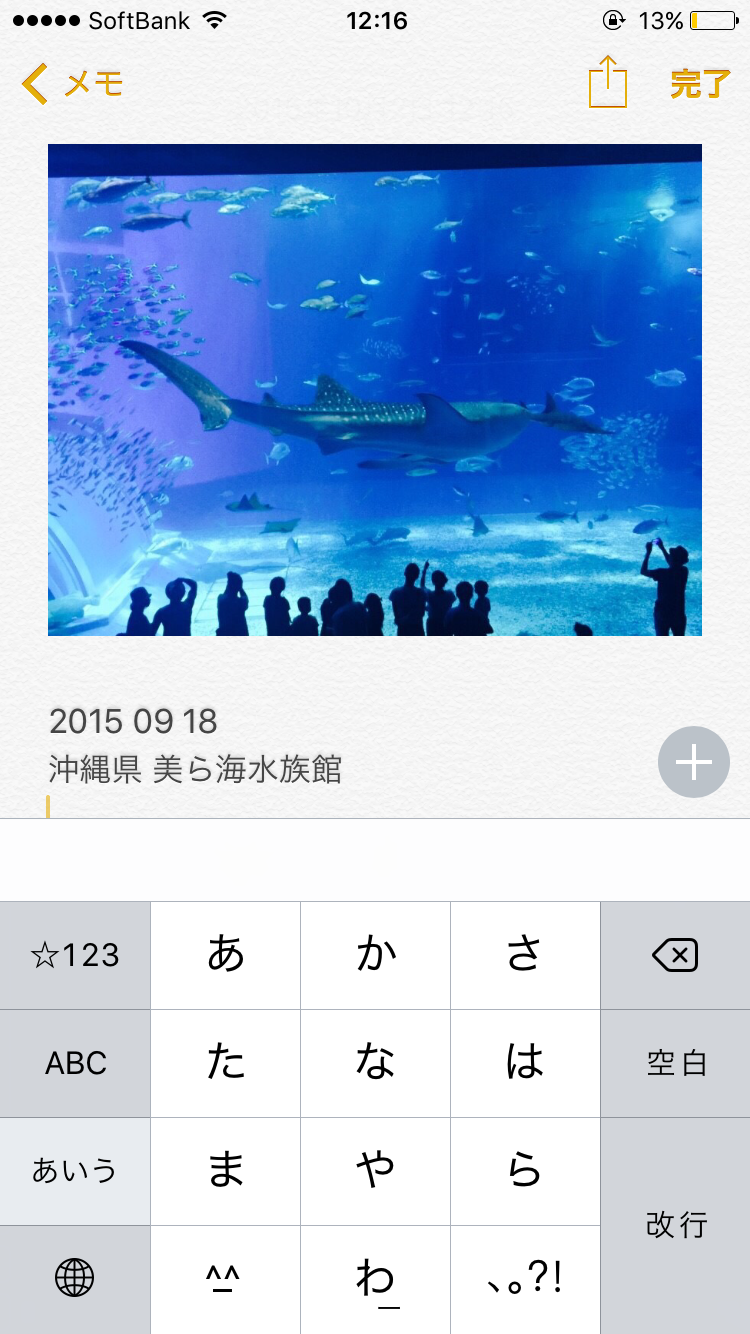
Task: Insert a new line with 改行
Action: 675,1225
